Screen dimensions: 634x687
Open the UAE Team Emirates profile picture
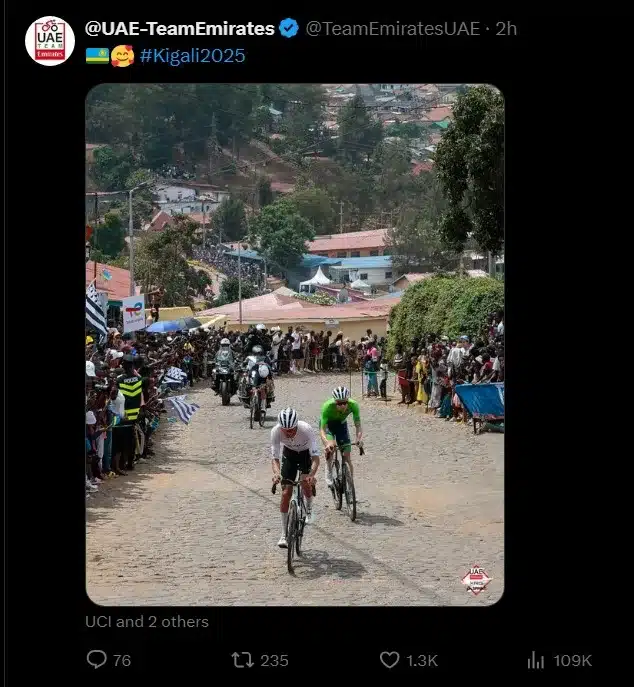pyautogui.click(x=50, y=40)
